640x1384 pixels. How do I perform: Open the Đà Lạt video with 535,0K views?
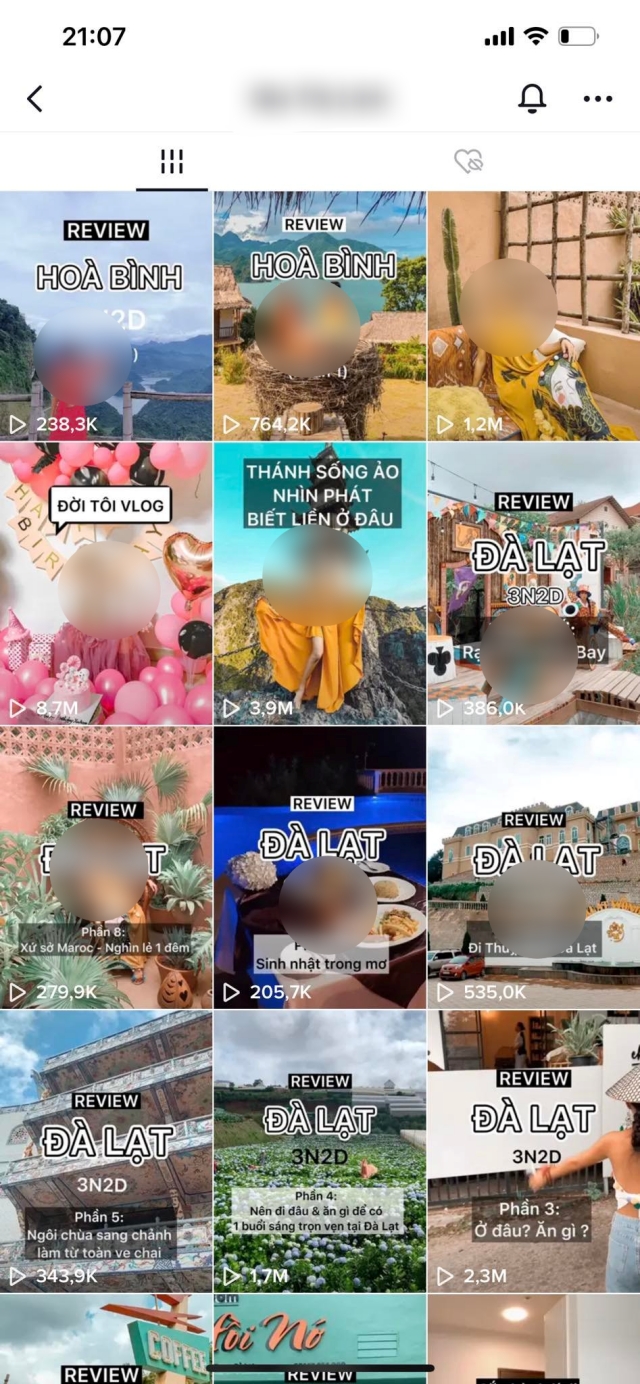[533, 867]
